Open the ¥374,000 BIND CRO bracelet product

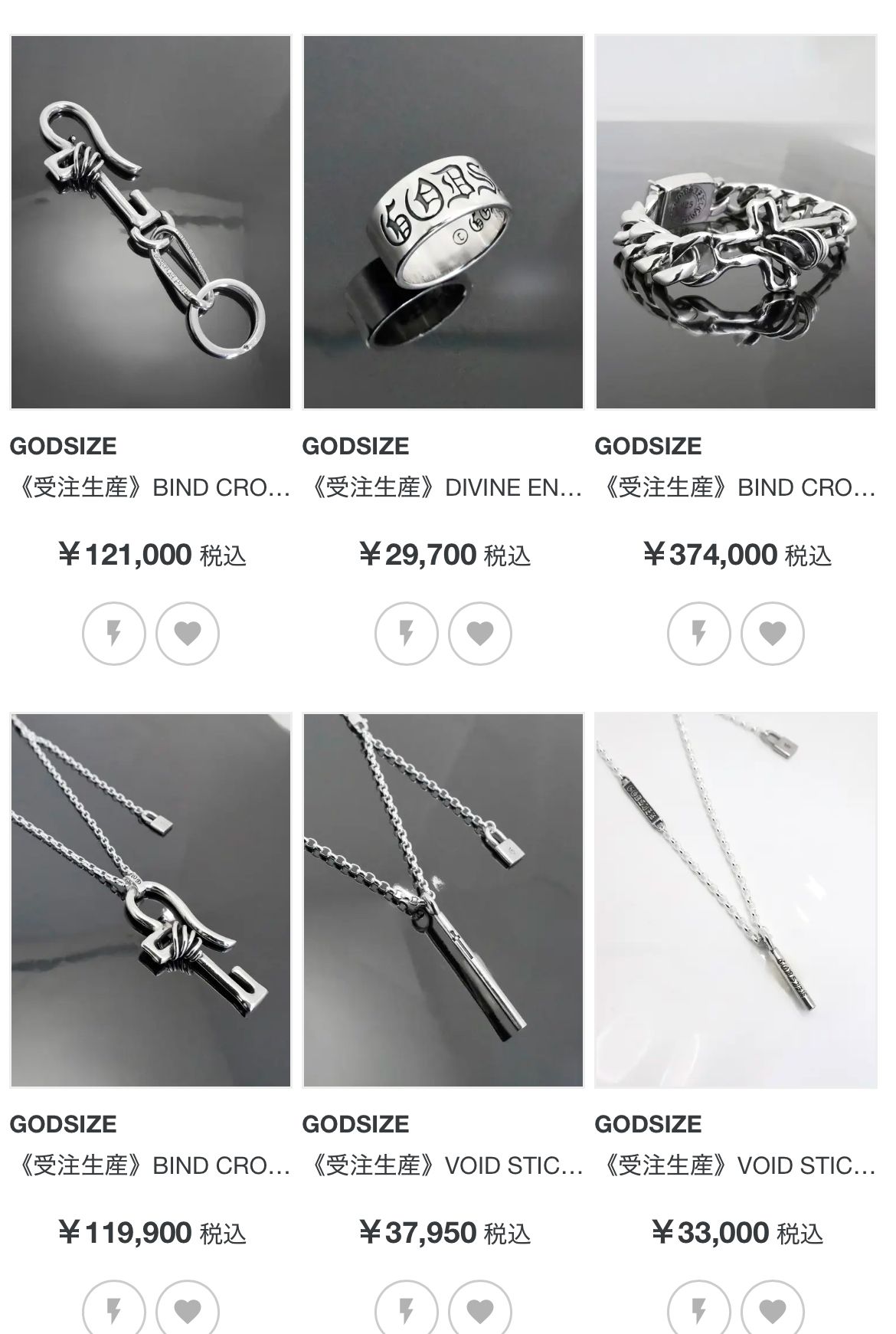(x=736, y=222)
